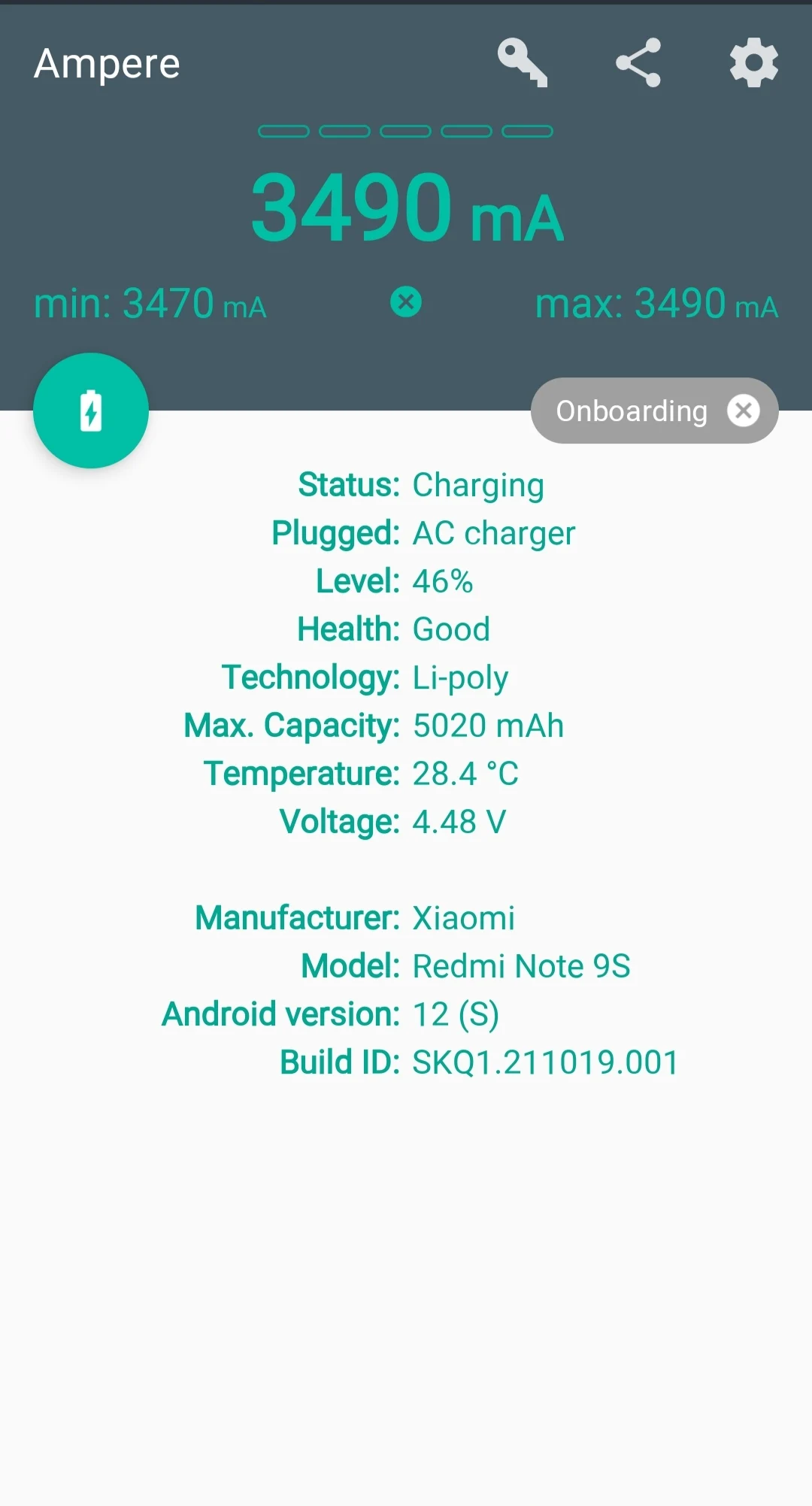The width and height of the screenshot is (812, 1506).
Task: Dismiss the Onboarding chip
Action: (x=744, y=411)
